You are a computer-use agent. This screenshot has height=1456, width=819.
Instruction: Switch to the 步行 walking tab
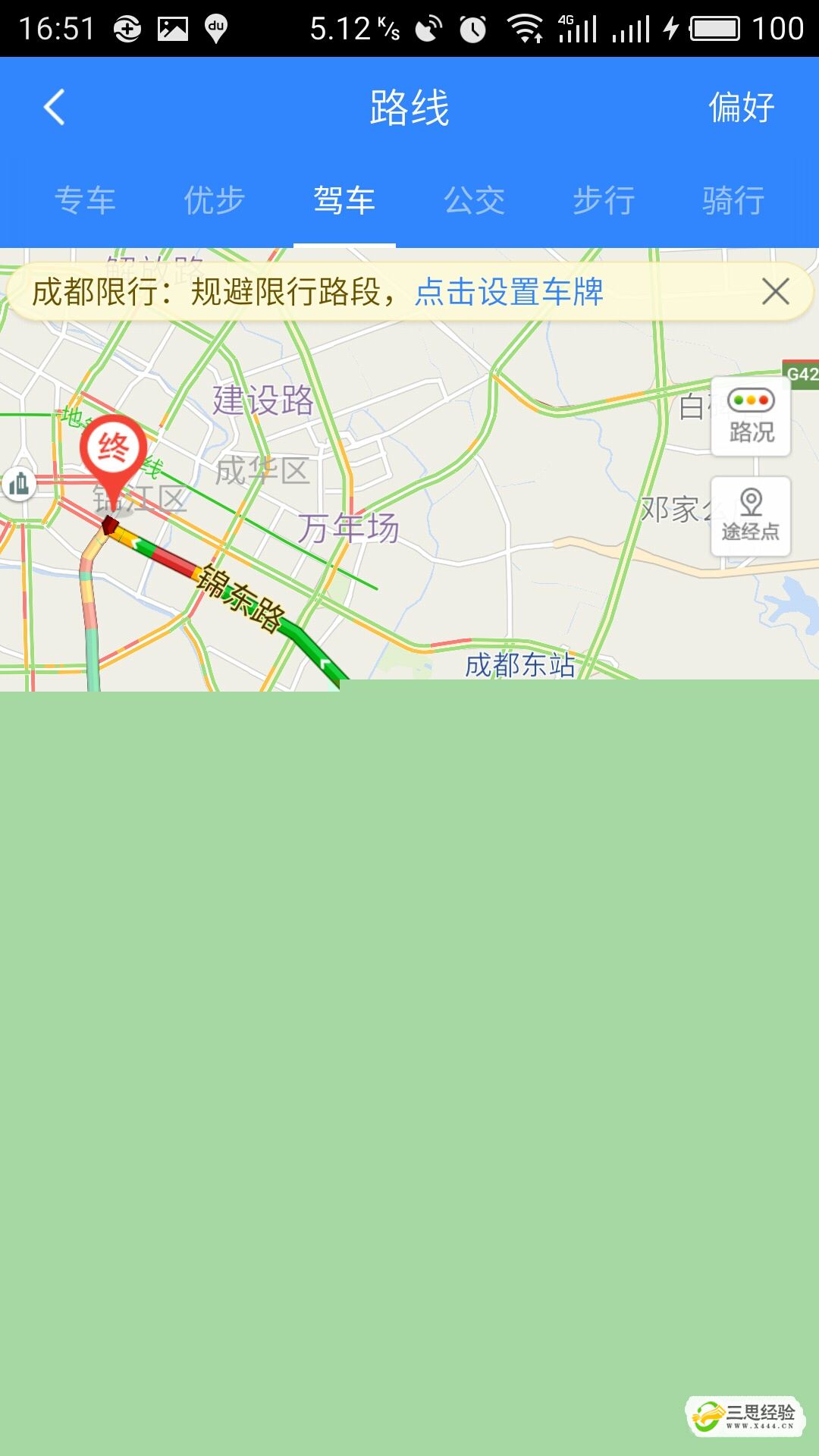pos(604,201)
